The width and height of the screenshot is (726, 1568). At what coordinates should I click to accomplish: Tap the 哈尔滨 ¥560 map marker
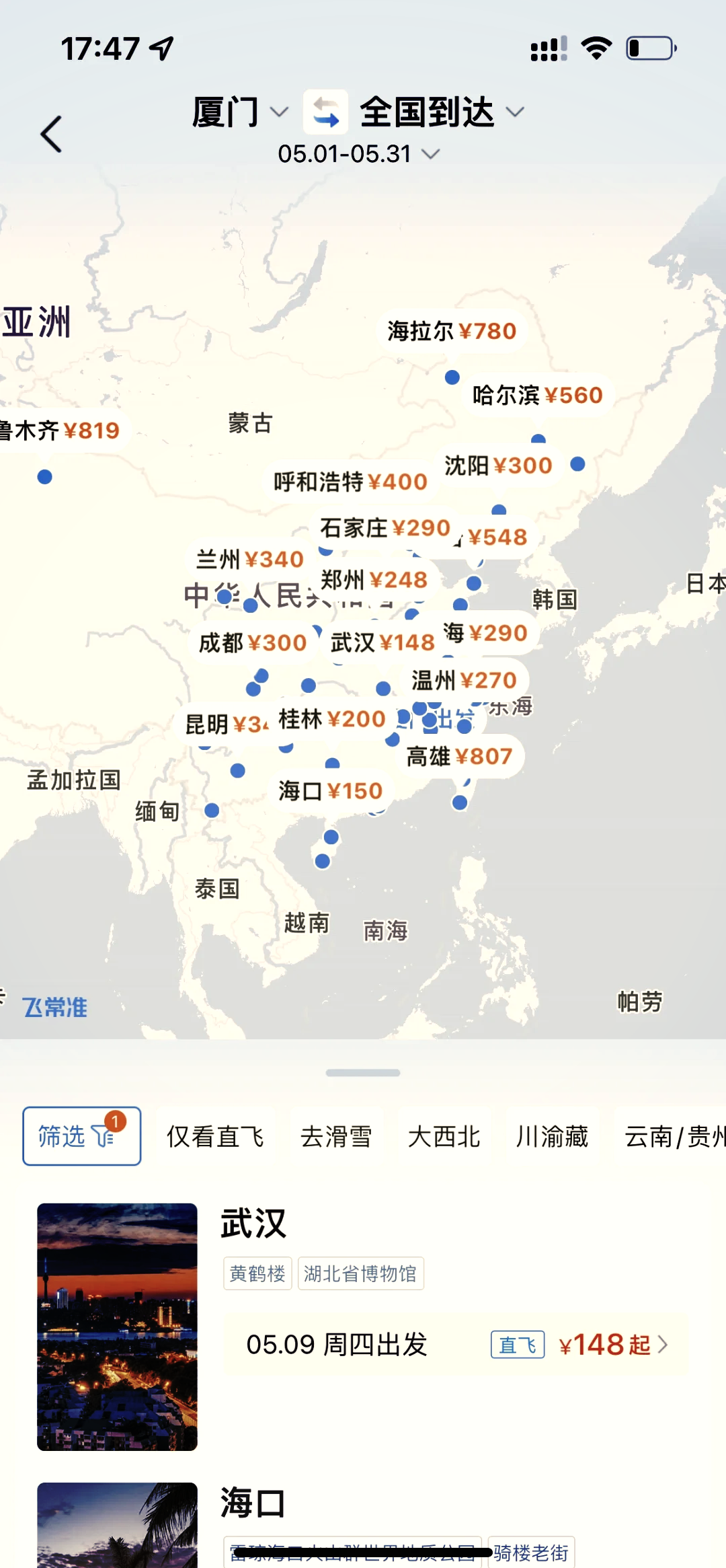point(537,396)
